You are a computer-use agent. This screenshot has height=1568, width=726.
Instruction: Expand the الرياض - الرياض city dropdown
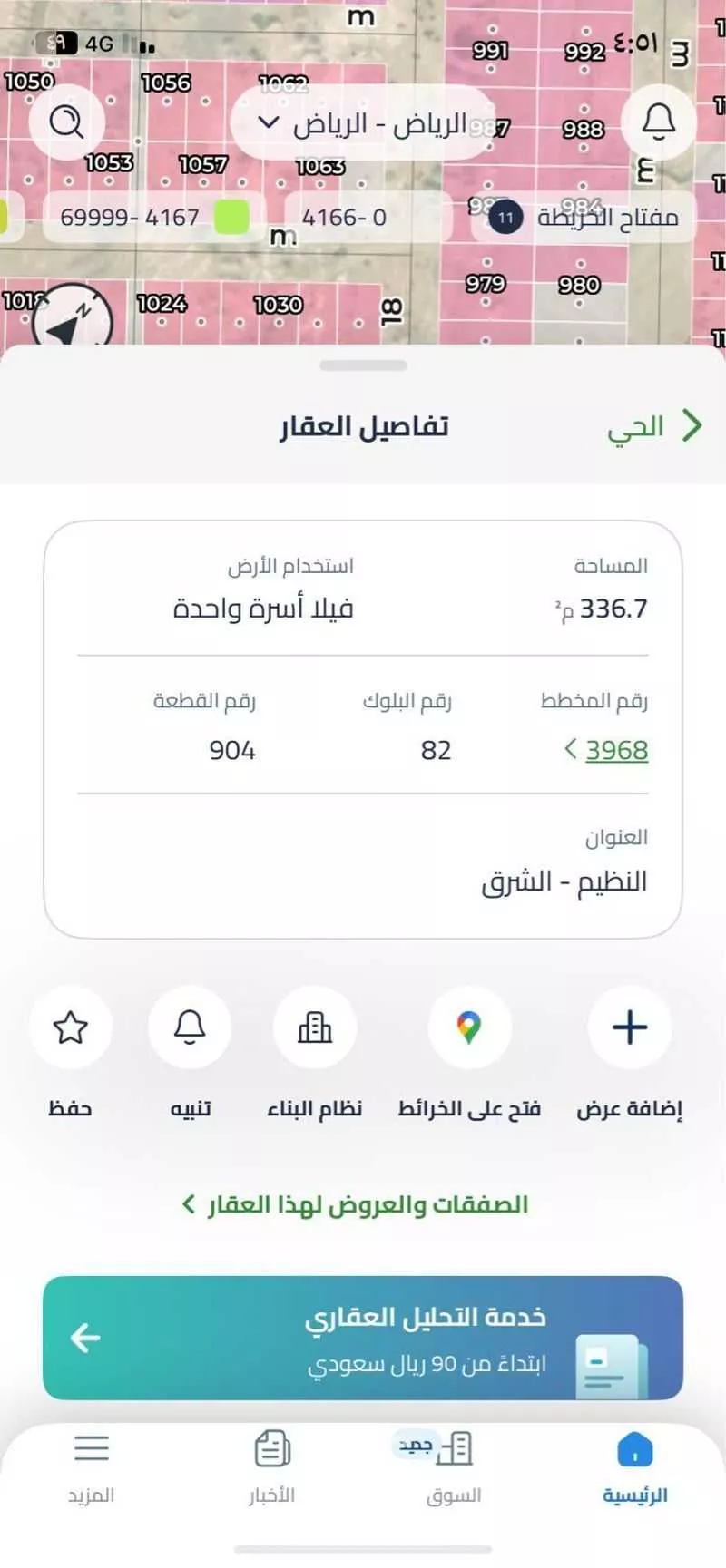[362, 122]
